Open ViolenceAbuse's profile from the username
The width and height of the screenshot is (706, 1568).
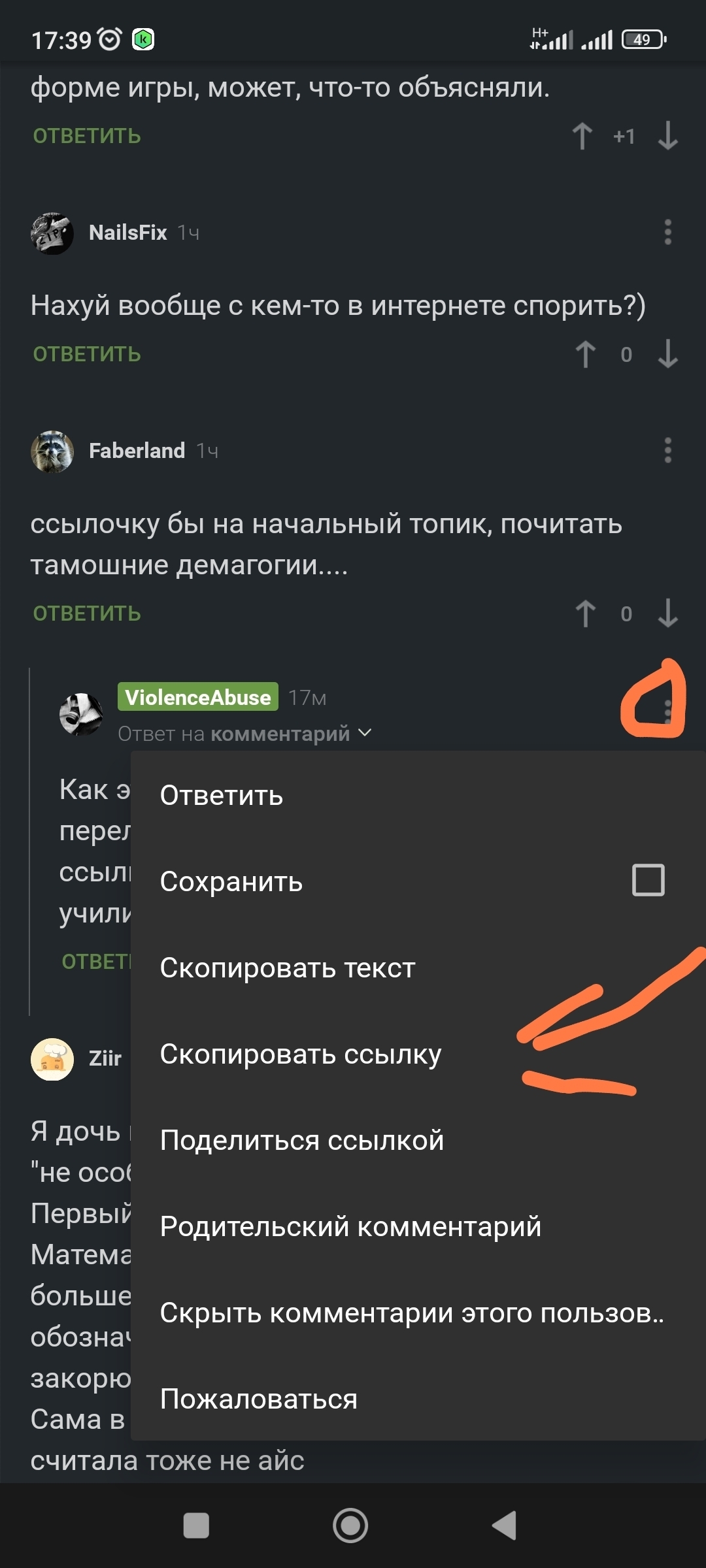pyautogui.click(x=198, y=697)
